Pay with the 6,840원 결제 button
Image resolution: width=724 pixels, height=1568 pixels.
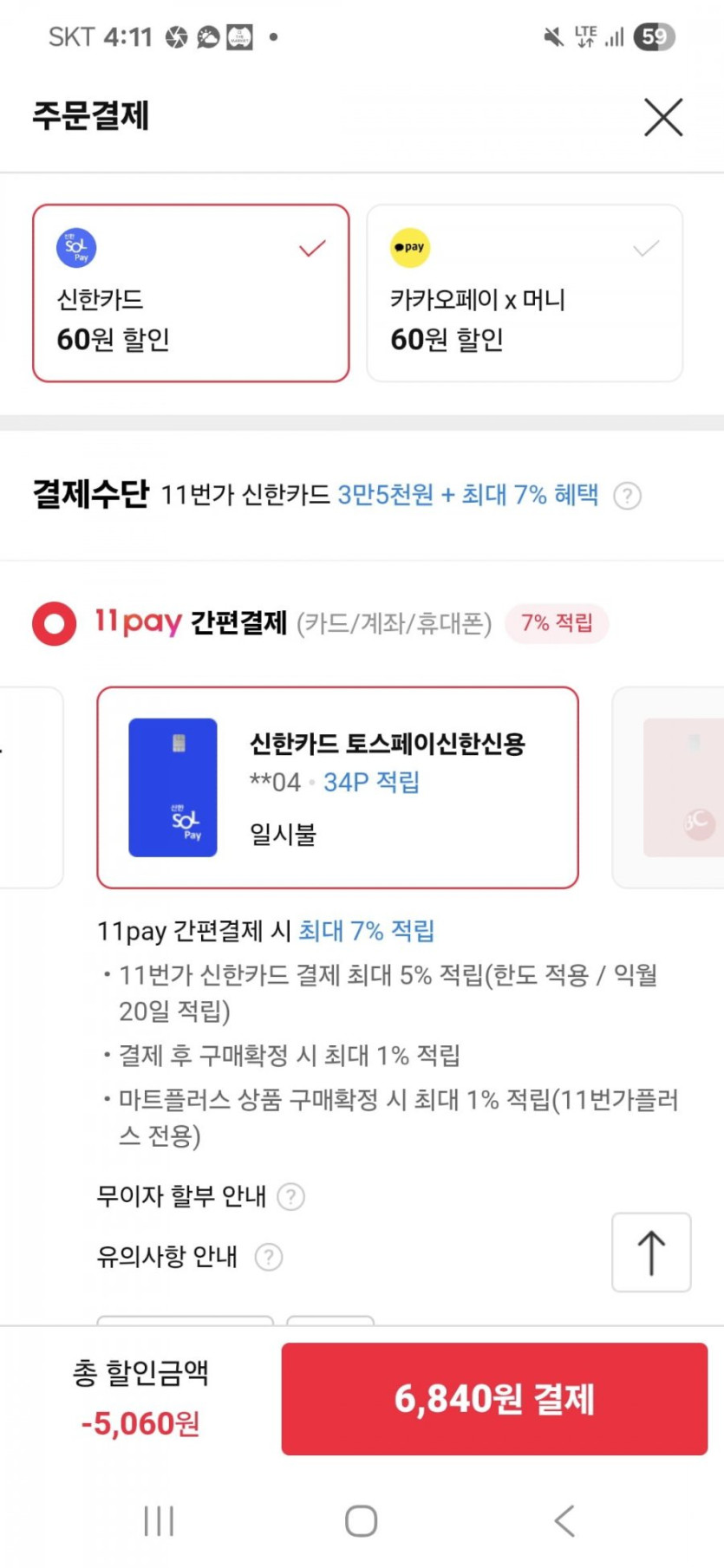(x=494, y=1398)
